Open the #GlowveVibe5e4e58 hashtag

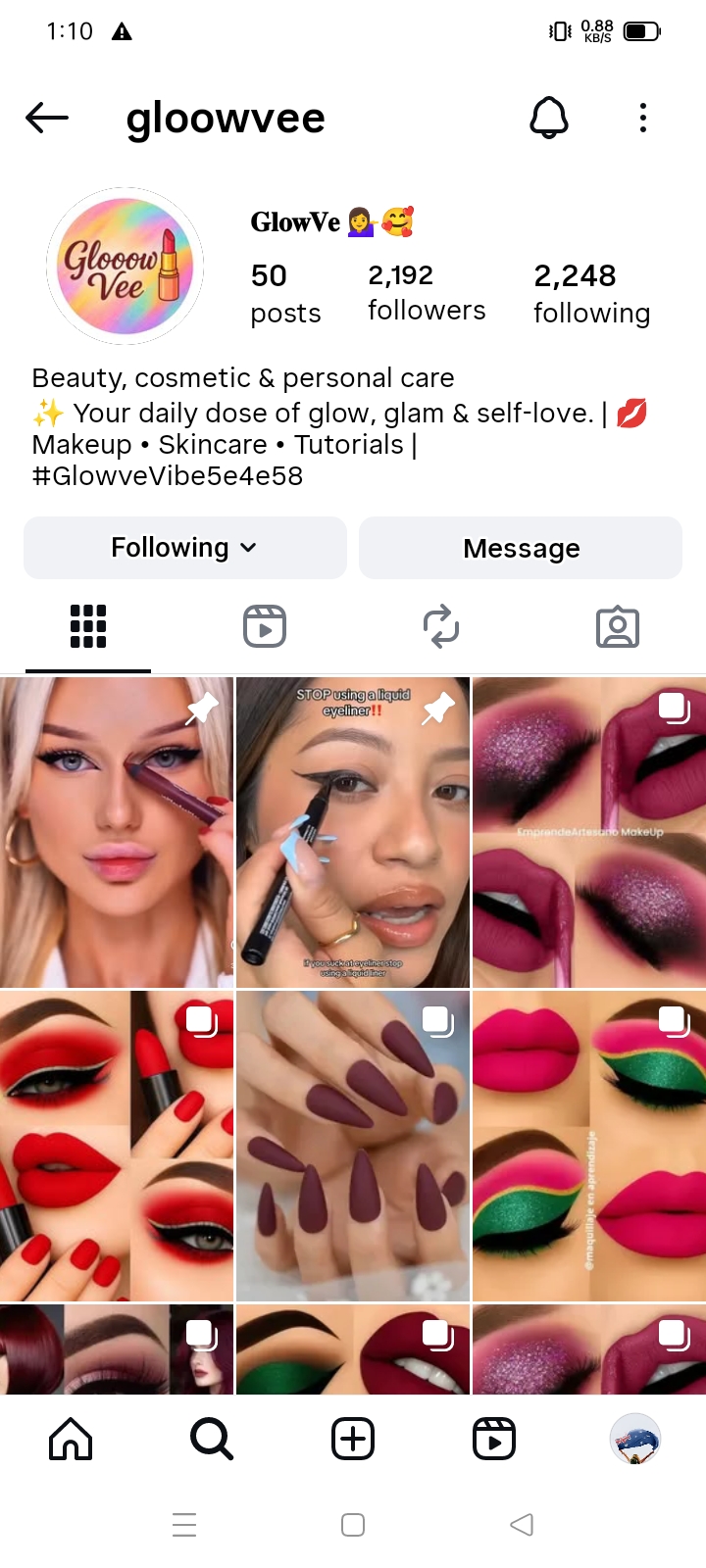tap(168, 476)
